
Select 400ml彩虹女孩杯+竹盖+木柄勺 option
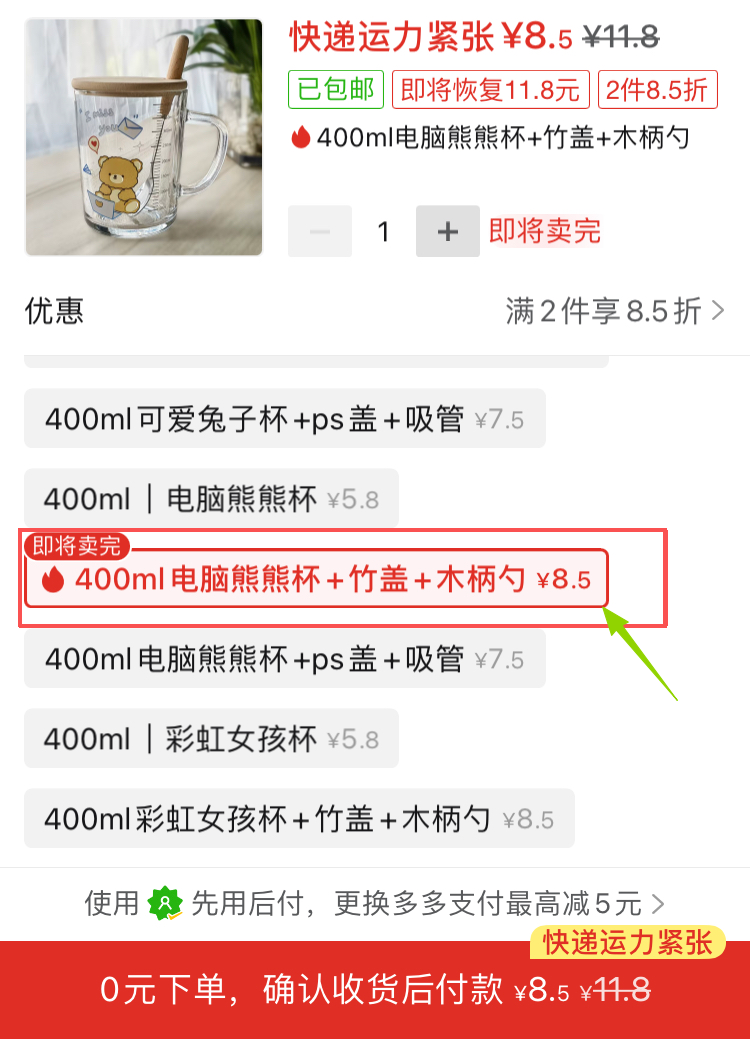tap(298, 819)
